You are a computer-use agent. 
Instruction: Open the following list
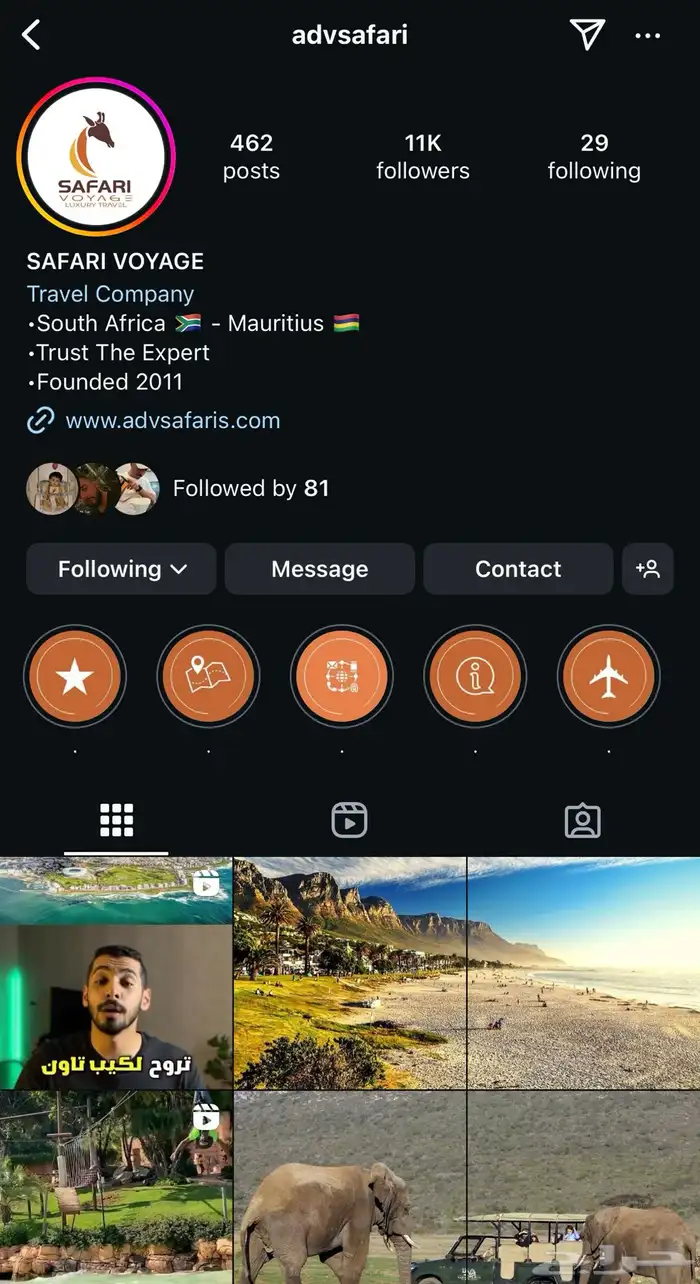(593, 157)
